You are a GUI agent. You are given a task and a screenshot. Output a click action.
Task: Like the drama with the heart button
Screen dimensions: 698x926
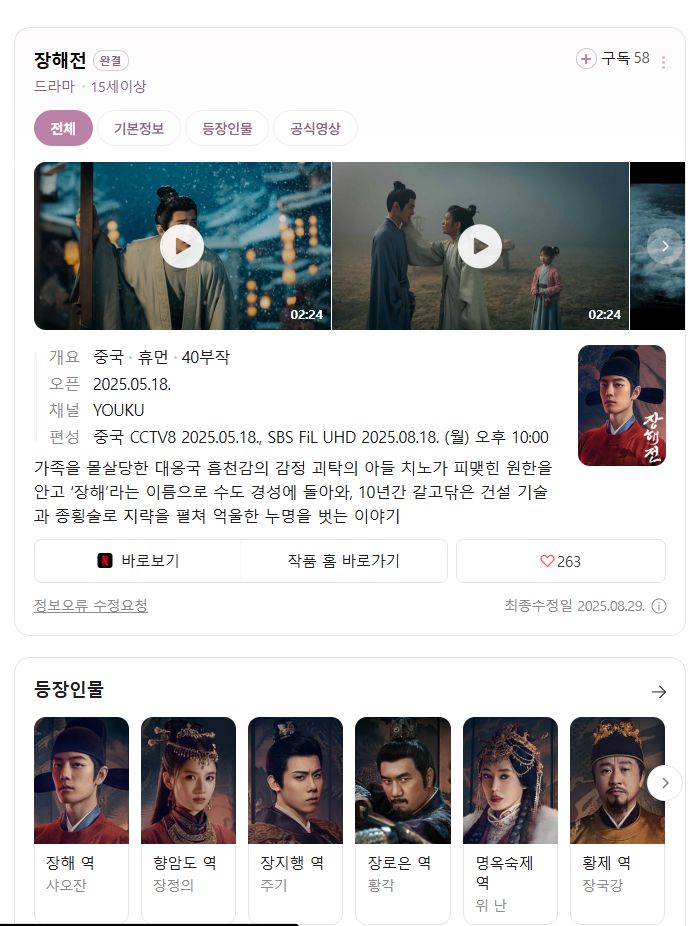coord(560,561)
